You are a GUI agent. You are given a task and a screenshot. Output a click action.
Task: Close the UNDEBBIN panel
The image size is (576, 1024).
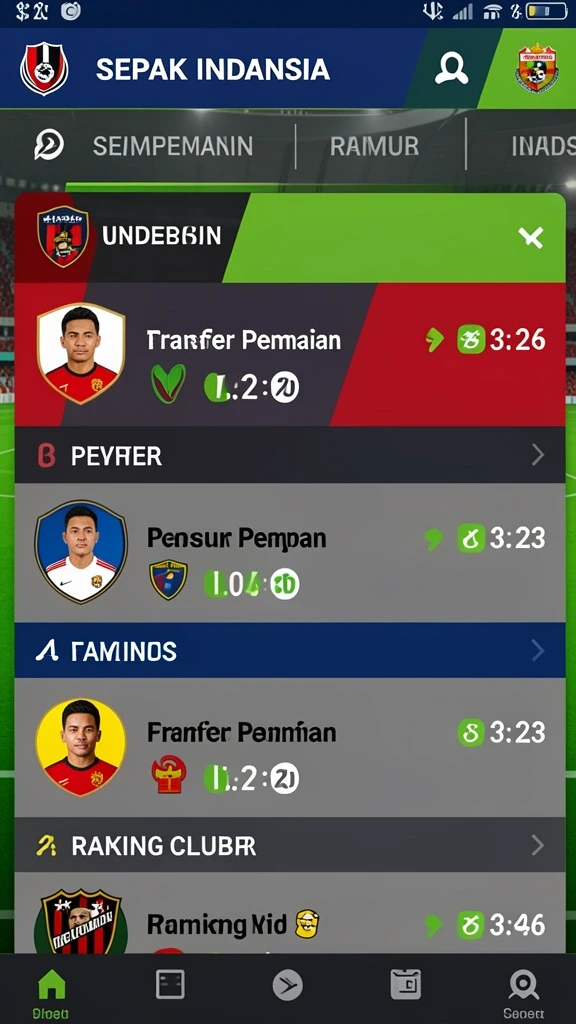pyautogui.click(x=530, y=238)
